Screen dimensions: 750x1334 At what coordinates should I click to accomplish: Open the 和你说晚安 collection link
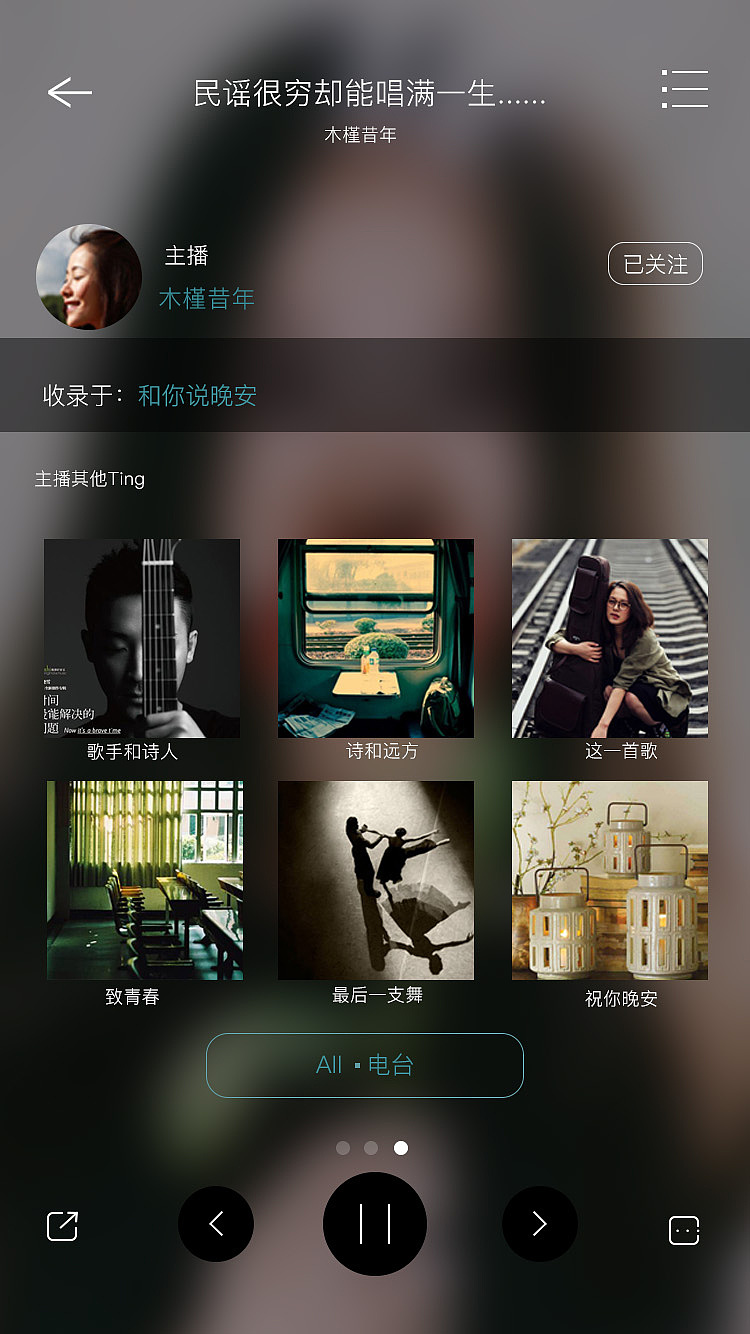point(197,395)
